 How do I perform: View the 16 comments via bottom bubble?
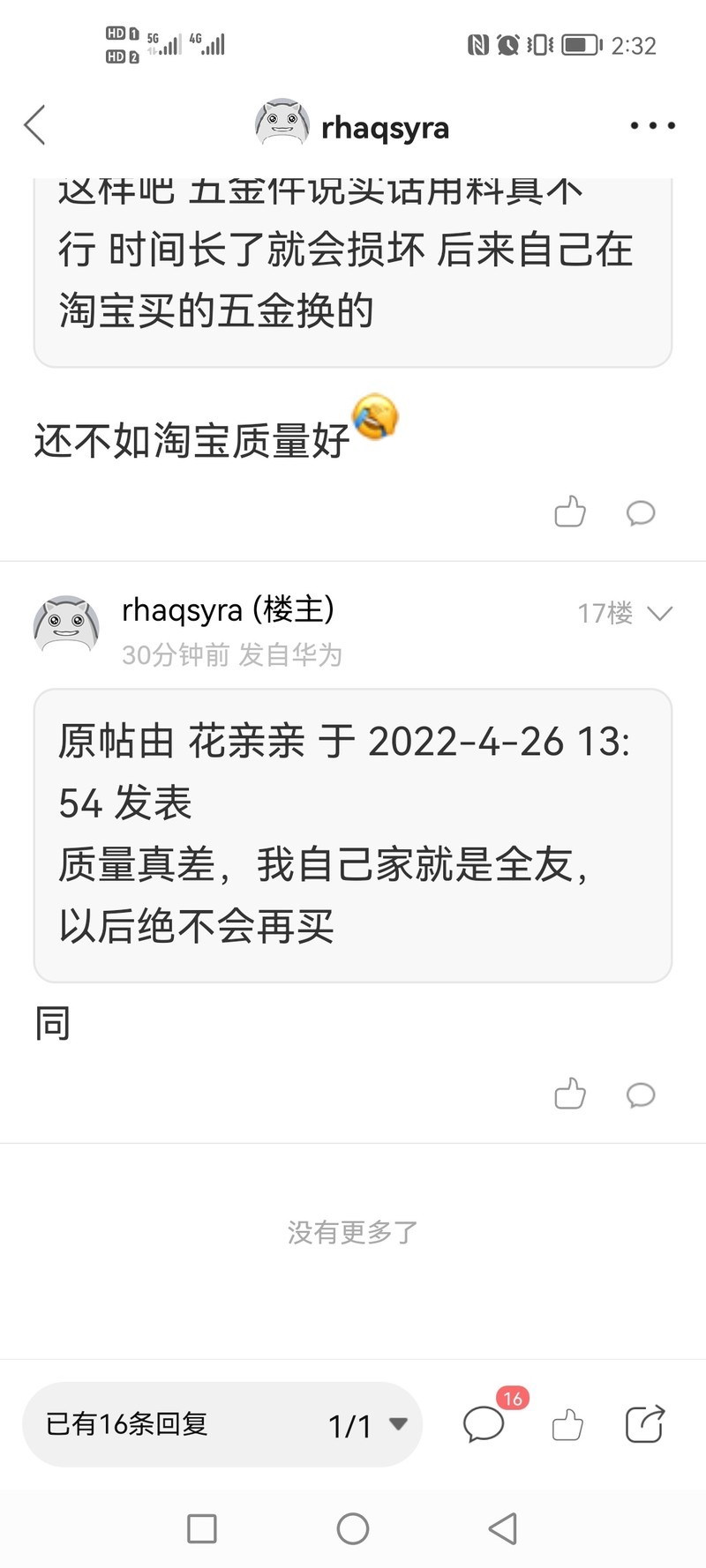[484, 1424]
